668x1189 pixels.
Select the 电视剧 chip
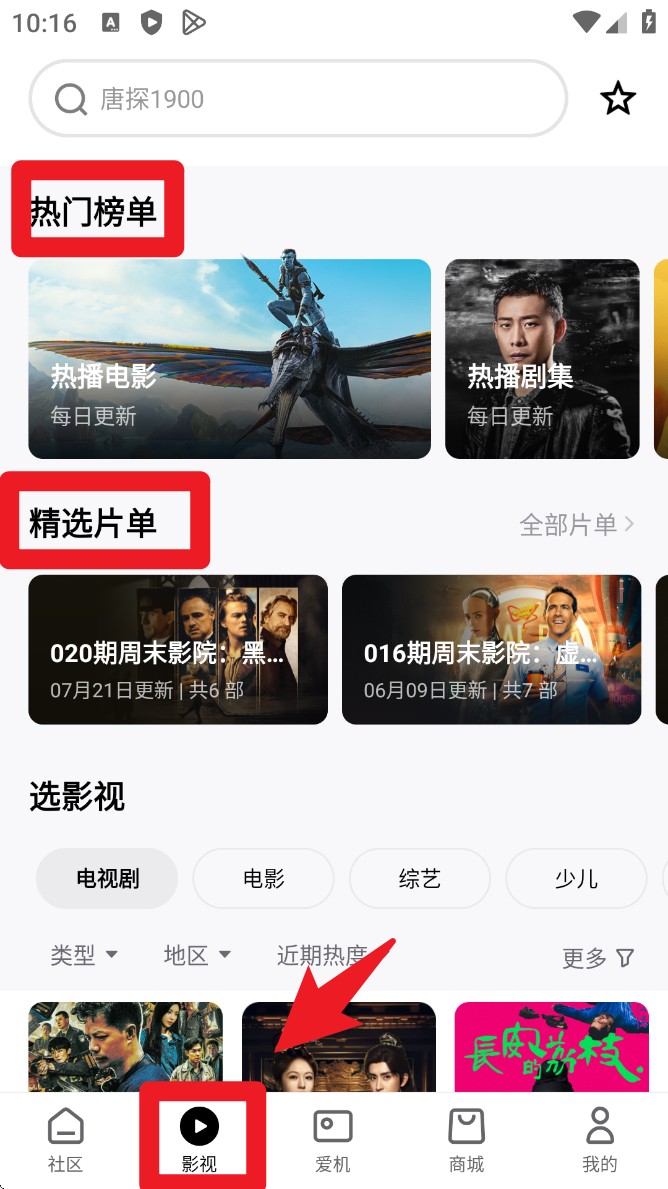[107, 879]
